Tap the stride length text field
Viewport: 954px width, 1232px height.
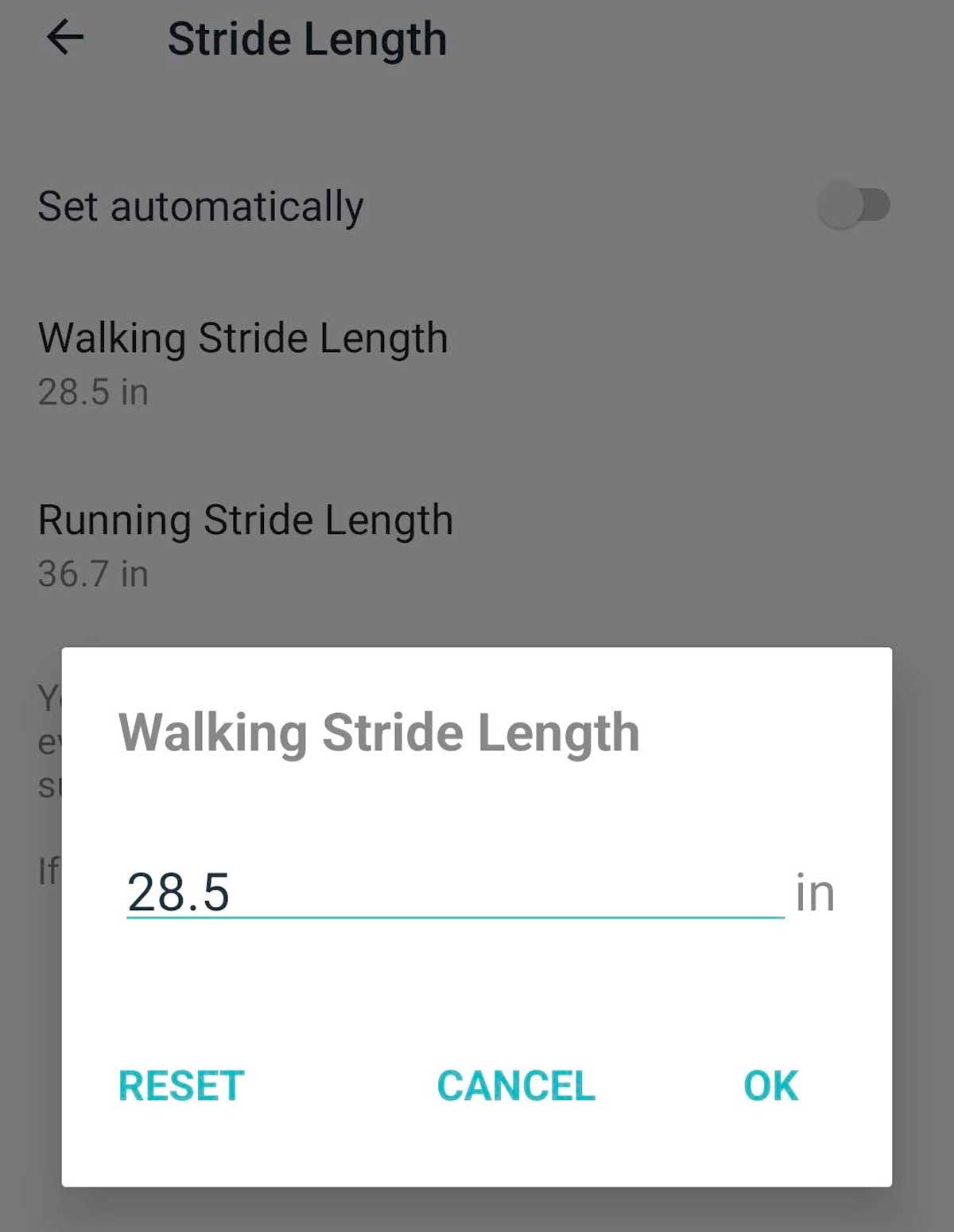pyautogui.click(x=453, y=892)
